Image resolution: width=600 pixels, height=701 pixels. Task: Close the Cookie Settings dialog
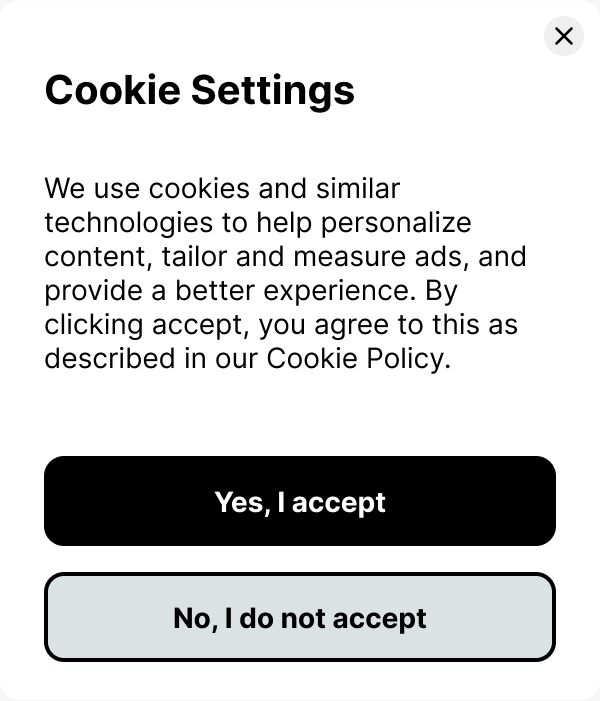(x=564, y=36)
